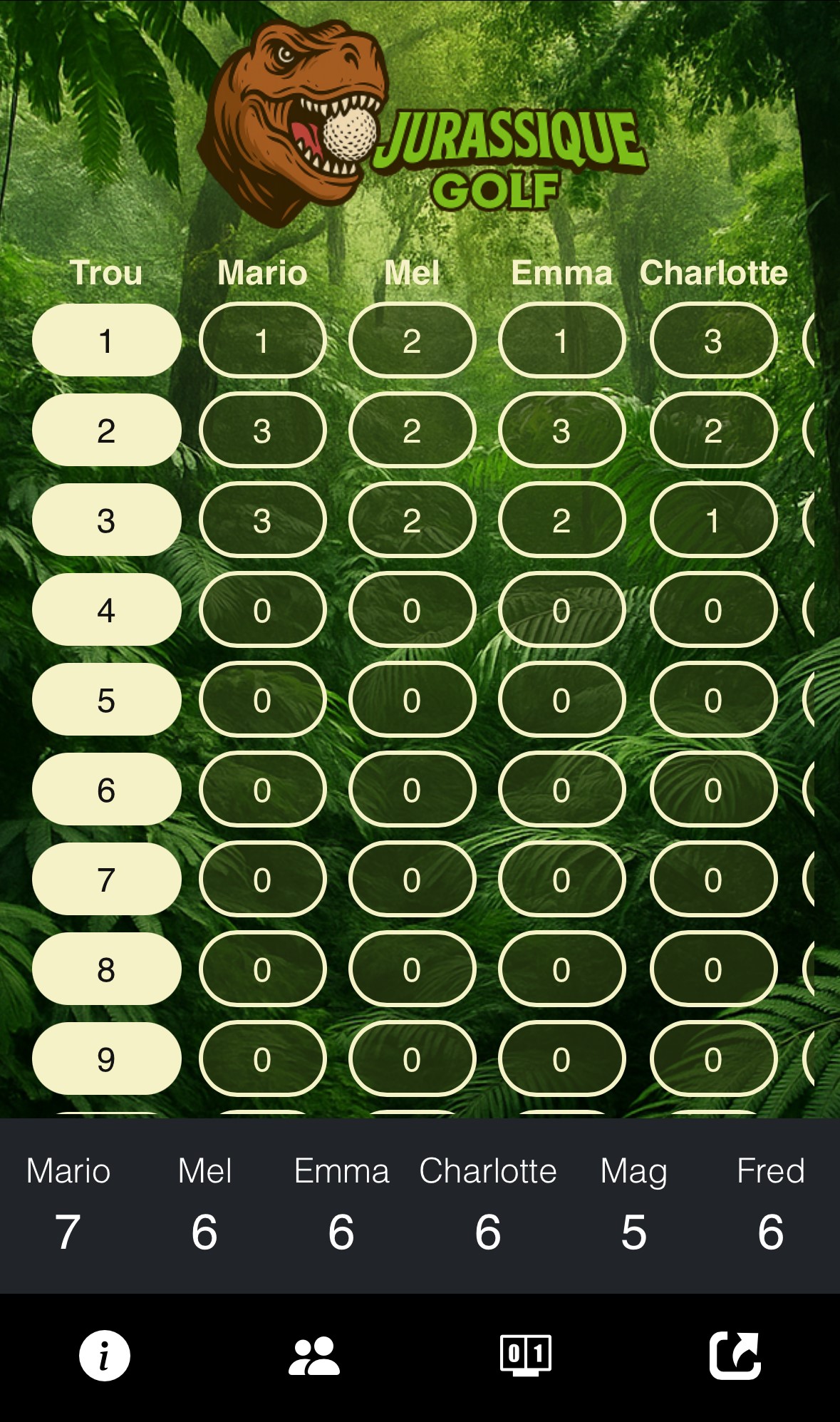
Task: Edit Emma's score for hole 3
Action: point(561,520)
